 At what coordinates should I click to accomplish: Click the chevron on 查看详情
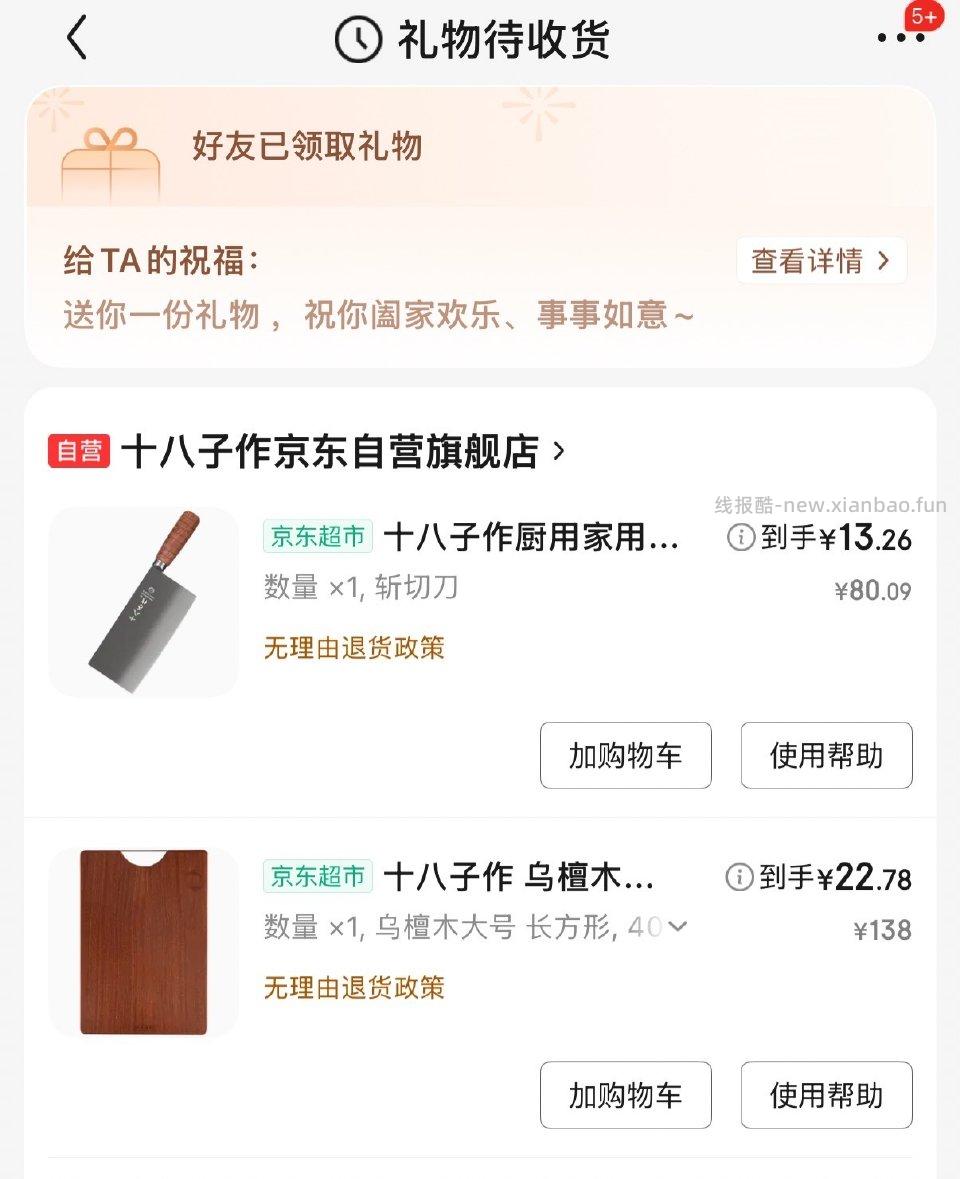click(884, 260)
